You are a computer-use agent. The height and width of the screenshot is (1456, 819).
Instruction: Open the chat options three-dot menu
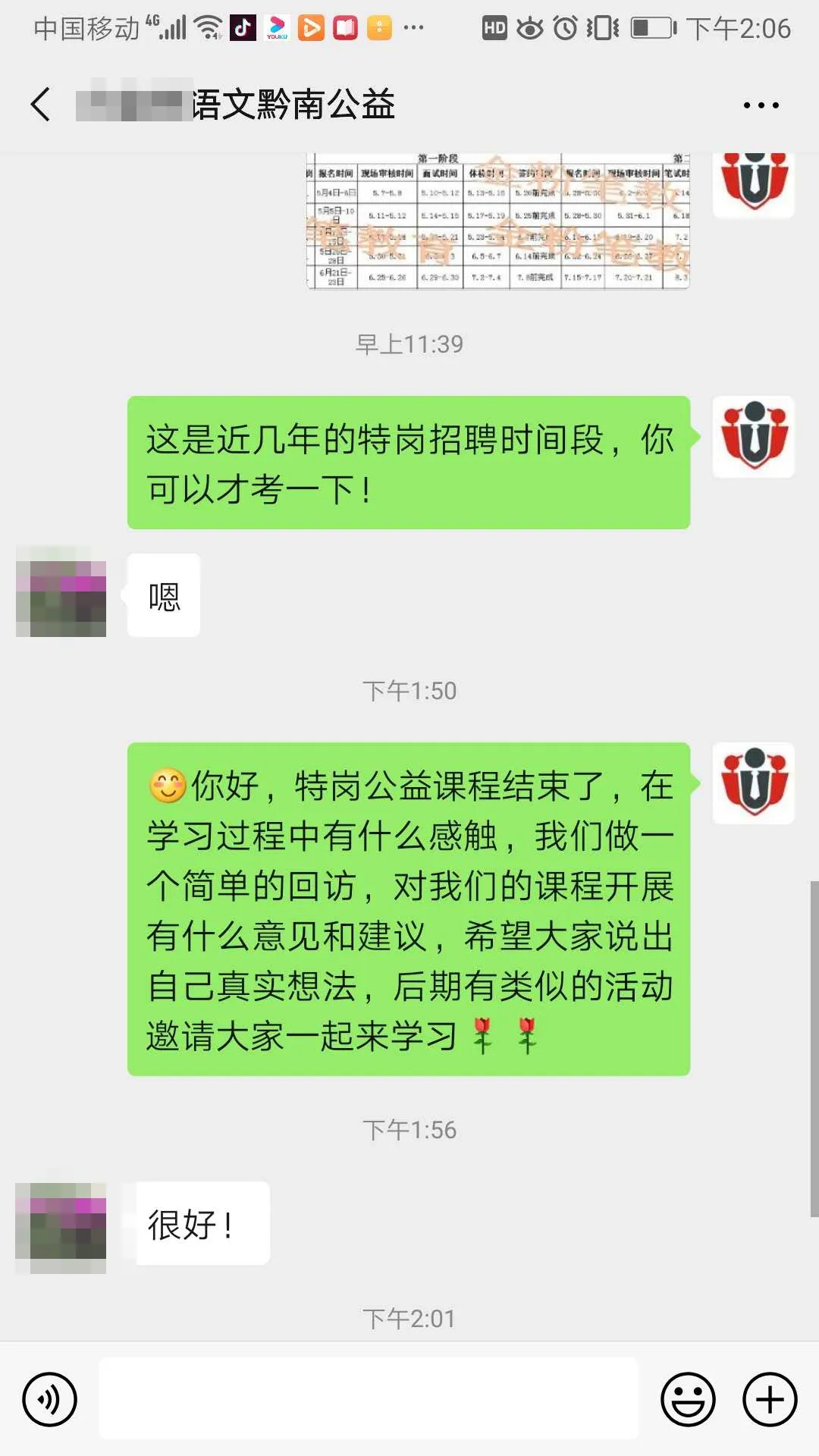coord(761,105)
